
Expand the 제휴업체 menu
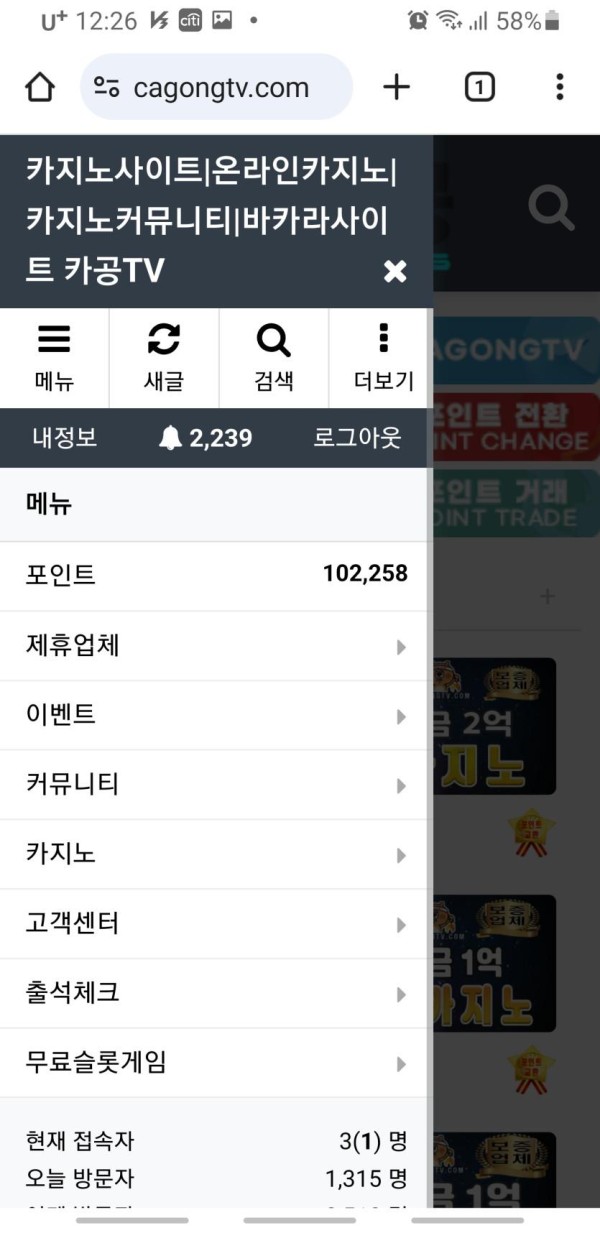point(216,646)
